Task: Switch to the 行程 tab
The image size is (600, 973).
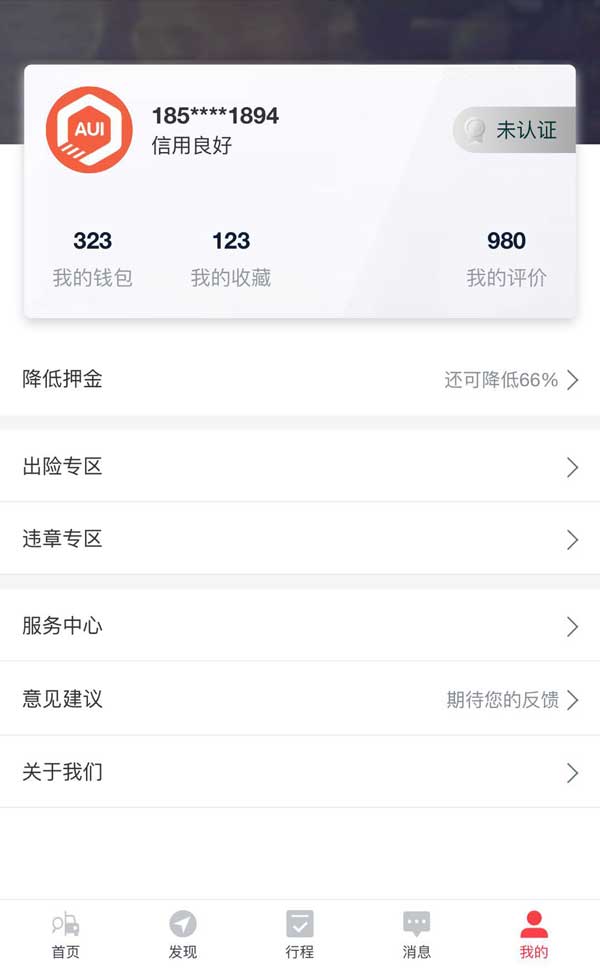Action: [299, 935]
